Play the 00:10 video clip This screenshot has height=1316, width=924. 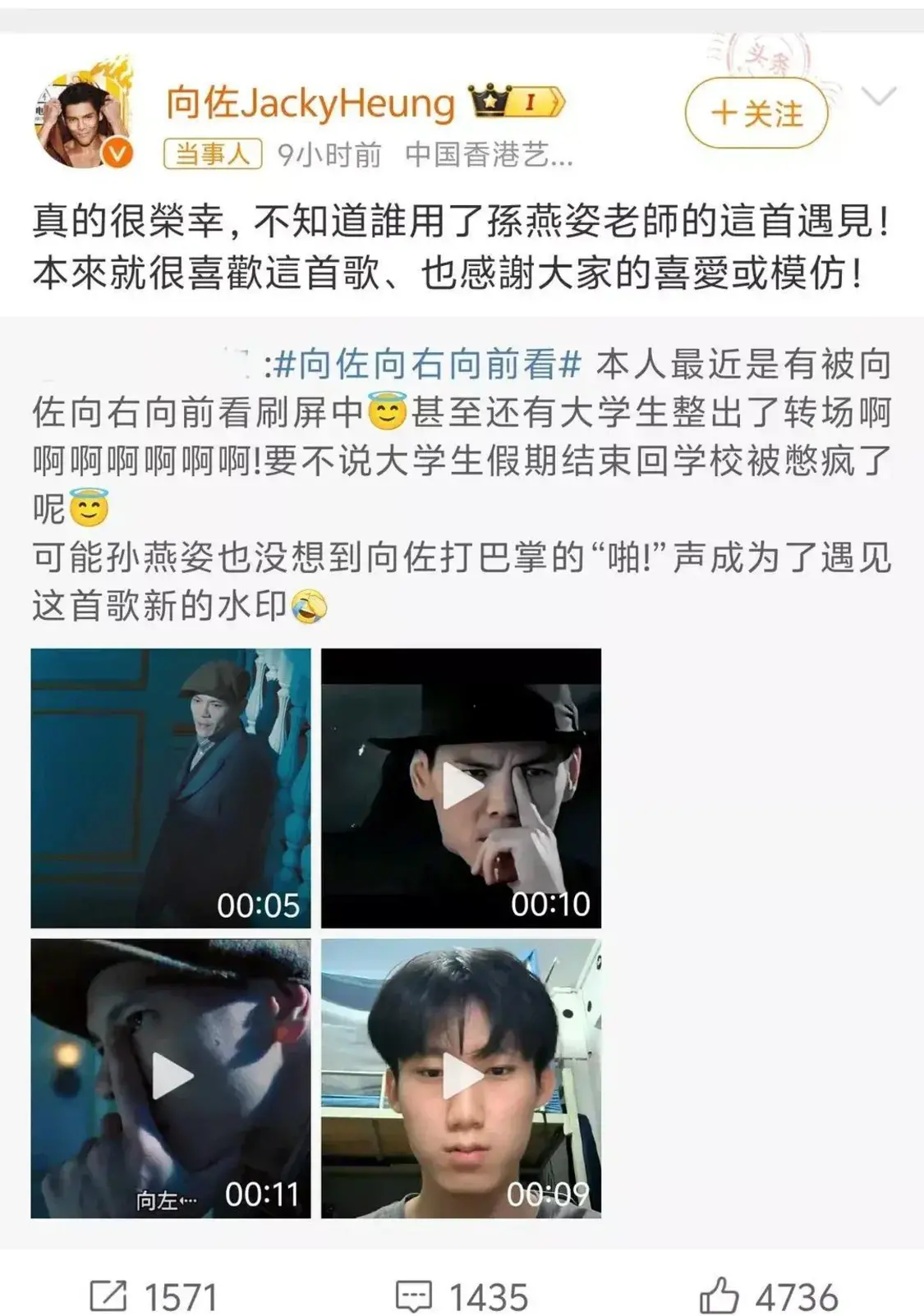pos(462,787)
